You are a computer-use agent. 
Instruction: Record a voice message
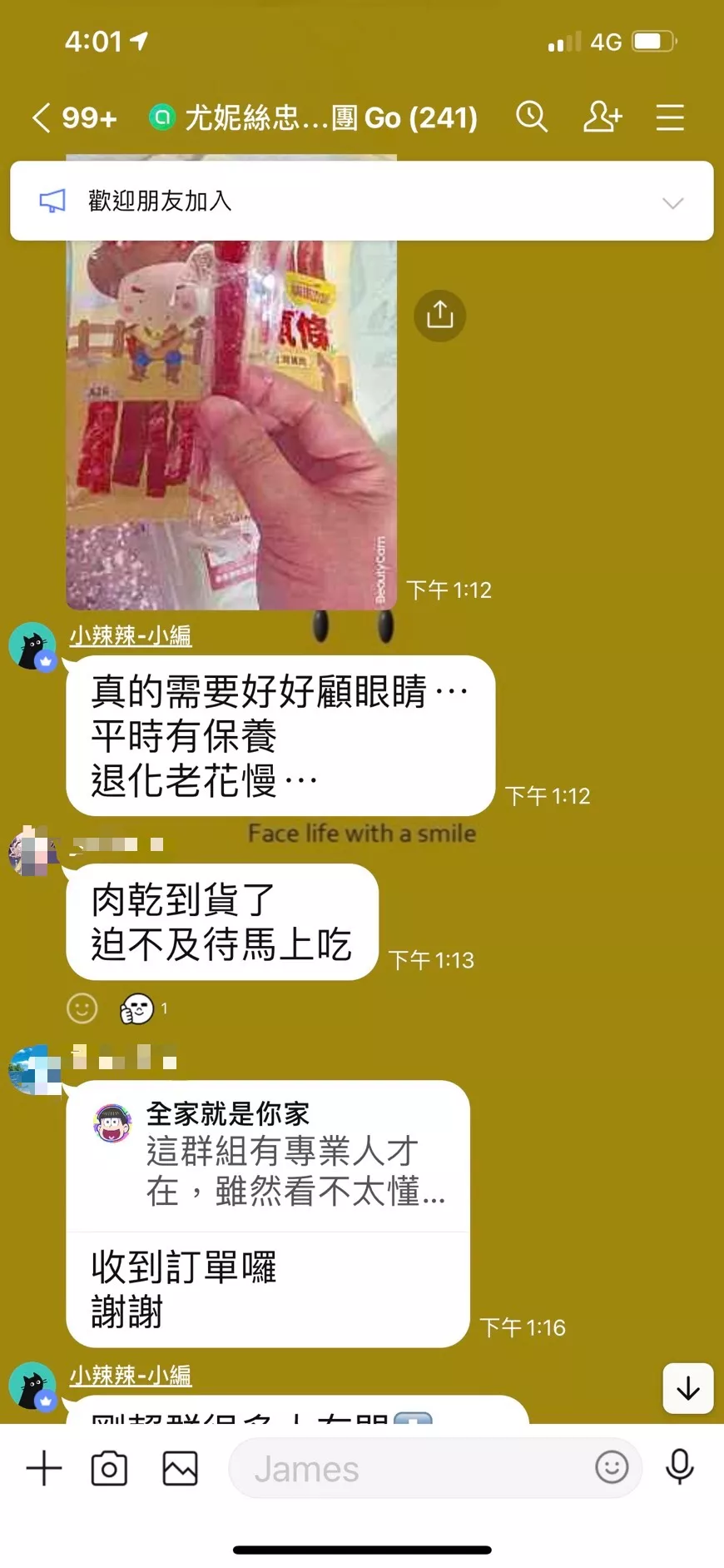(679, 1466)
